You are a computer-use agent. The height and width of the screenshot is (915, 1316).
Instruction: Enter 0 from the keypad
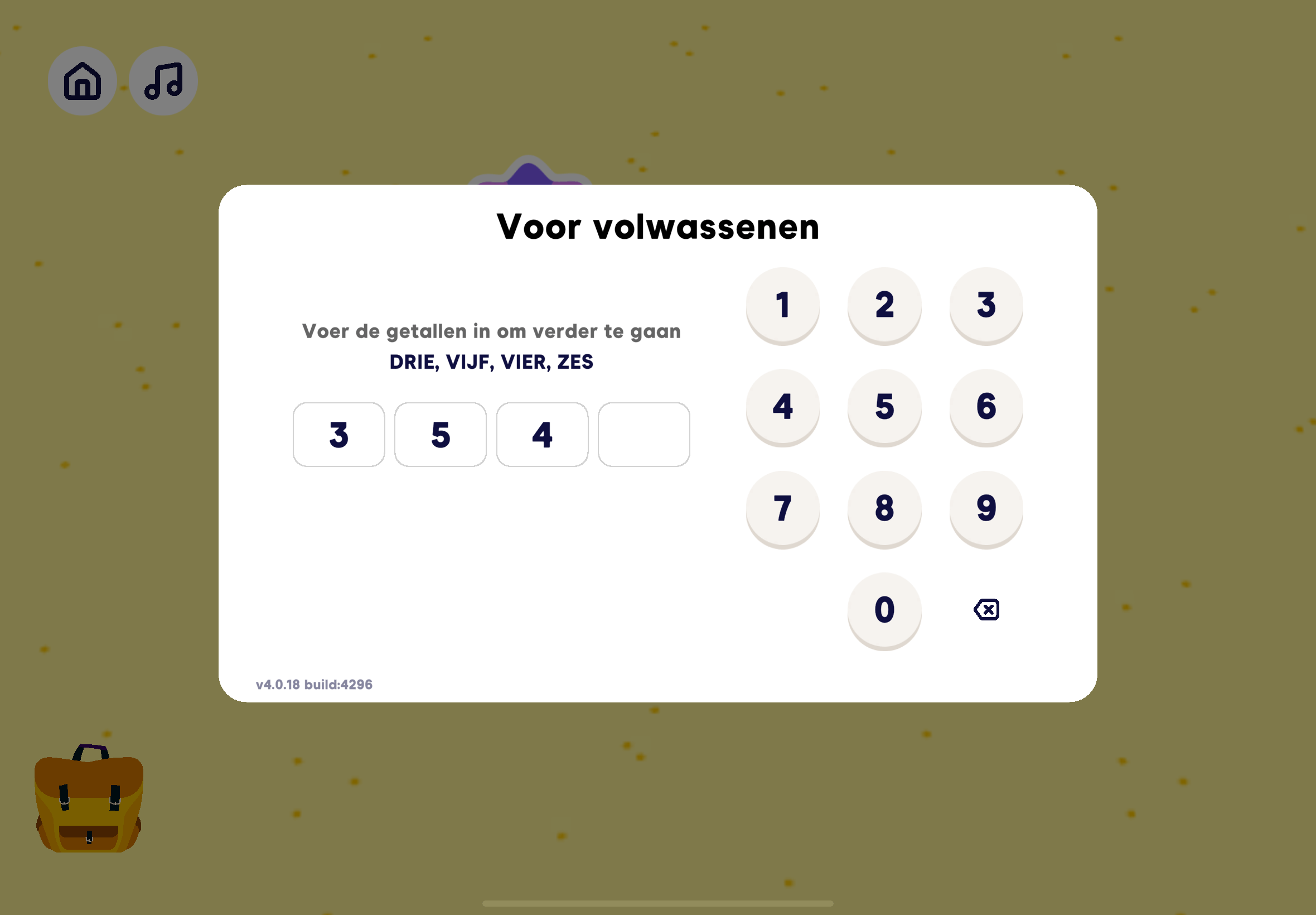tap(884, 609)
